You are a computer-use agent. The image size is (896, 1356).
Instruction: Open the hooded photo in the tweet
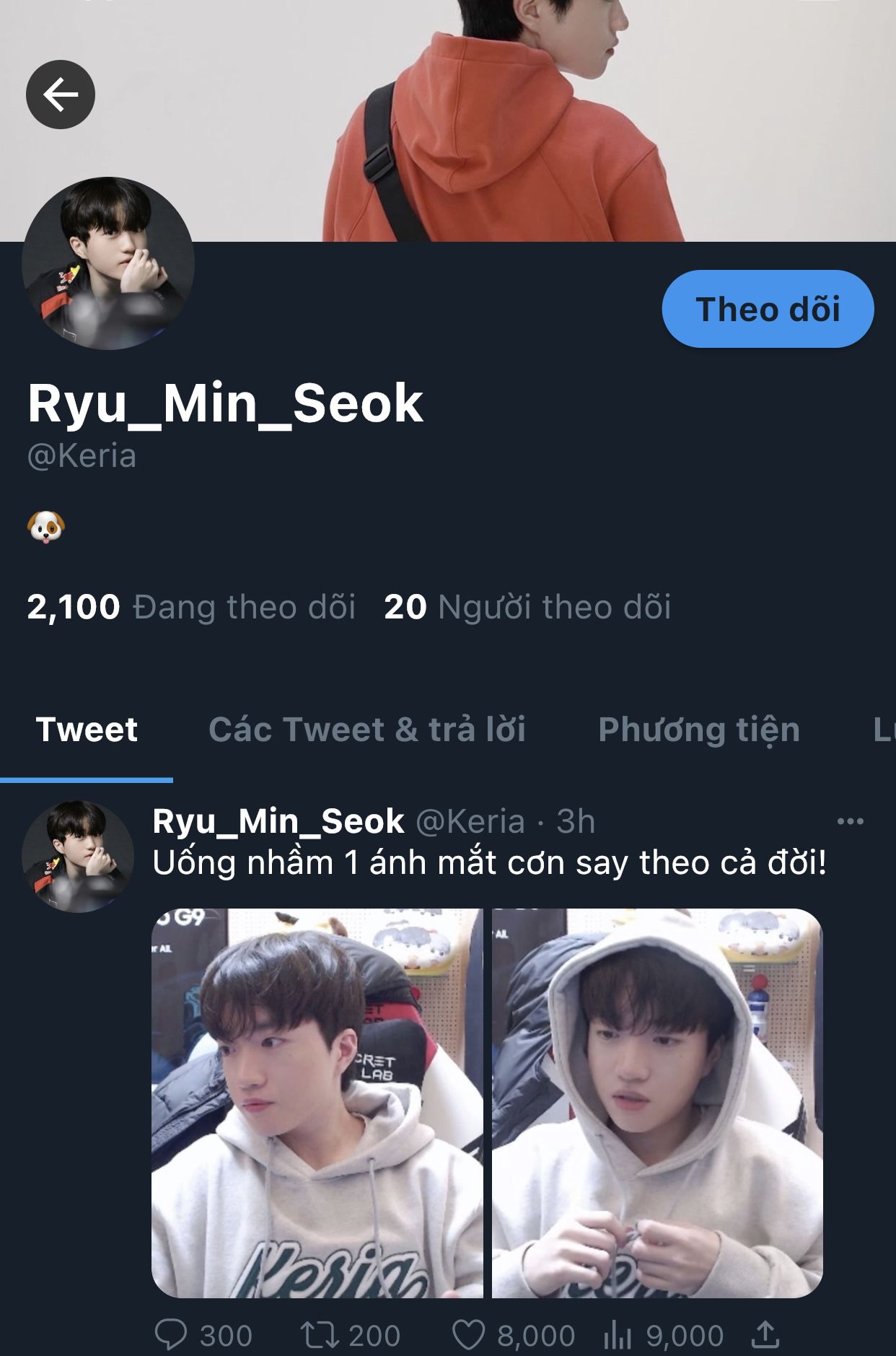[x=656, y=1103]
